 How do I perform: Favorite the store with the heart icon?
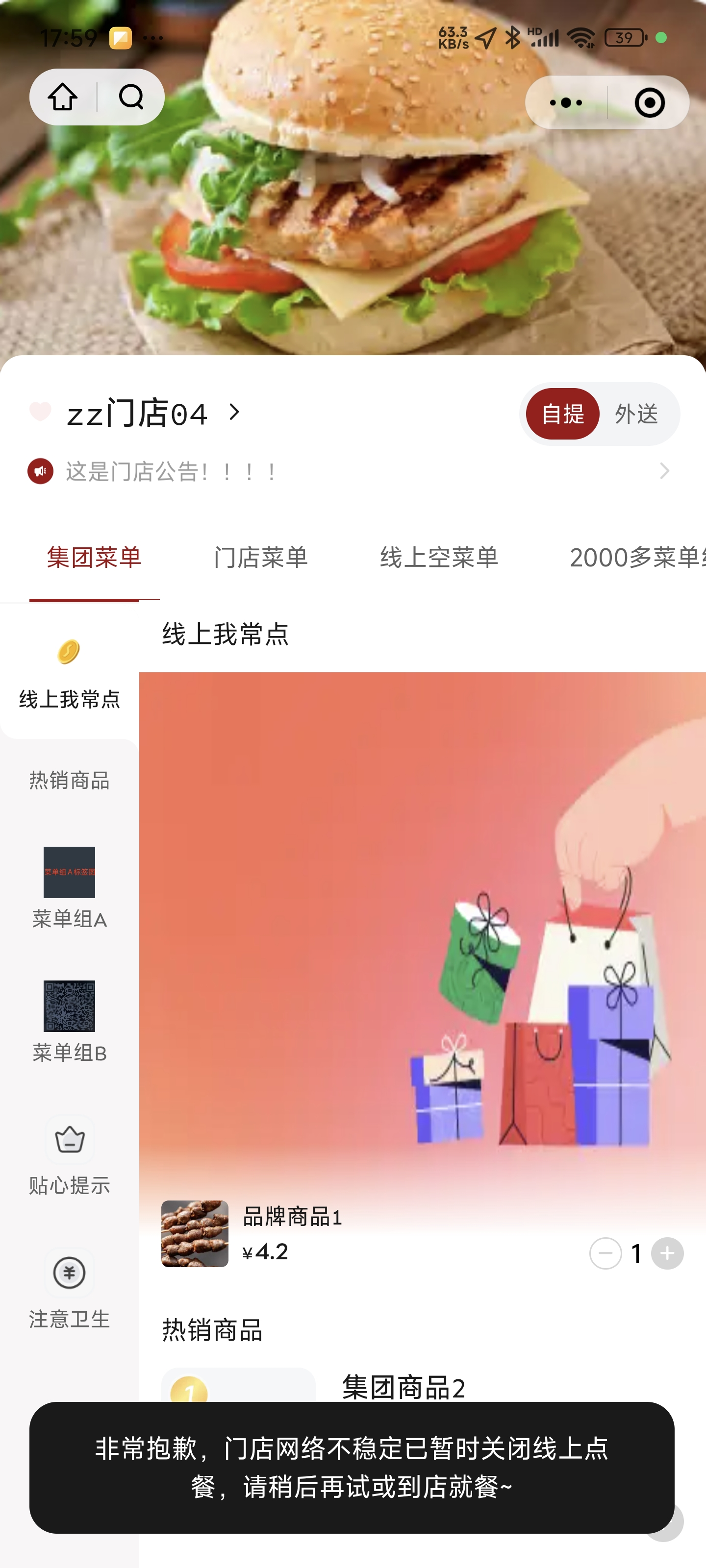pos(40,412)
